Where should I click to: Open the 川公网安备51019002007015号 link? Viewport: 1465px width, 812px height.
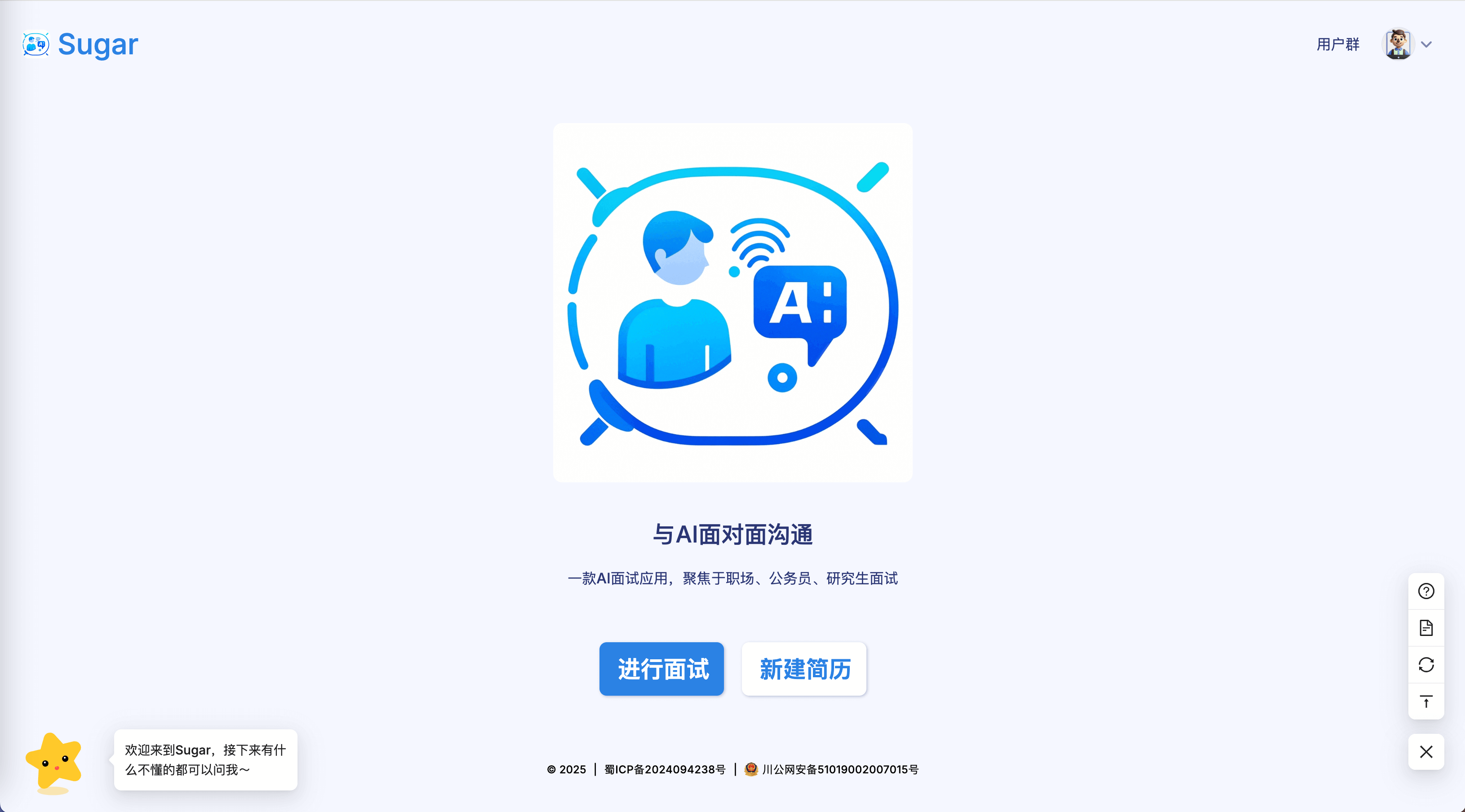839,769
